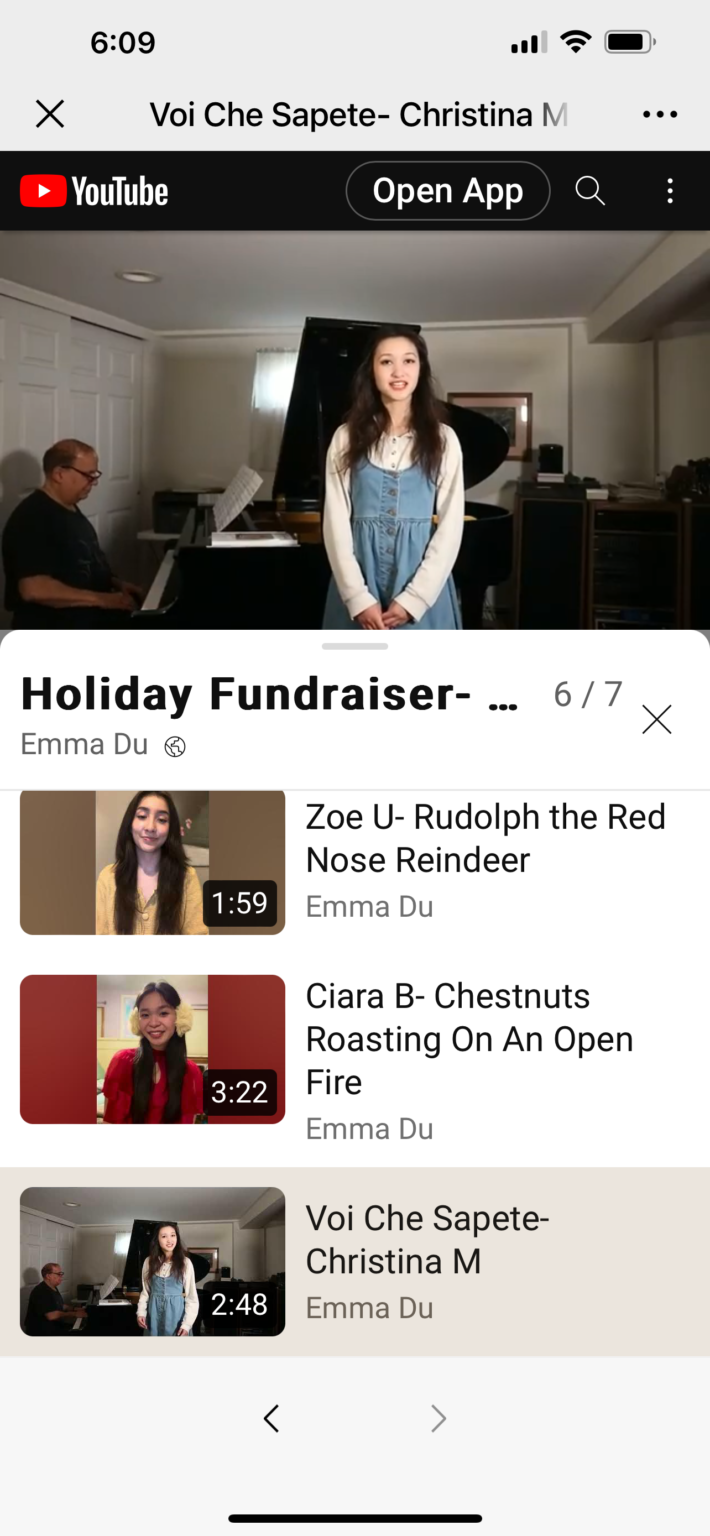Close the in-app browser with the X

[50, 115]
